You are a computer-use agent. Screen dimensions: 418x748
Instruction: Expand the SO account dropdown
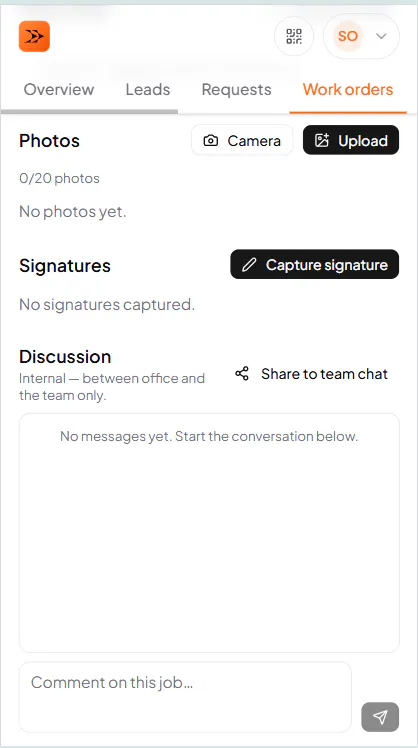click(x=361, y=36)
